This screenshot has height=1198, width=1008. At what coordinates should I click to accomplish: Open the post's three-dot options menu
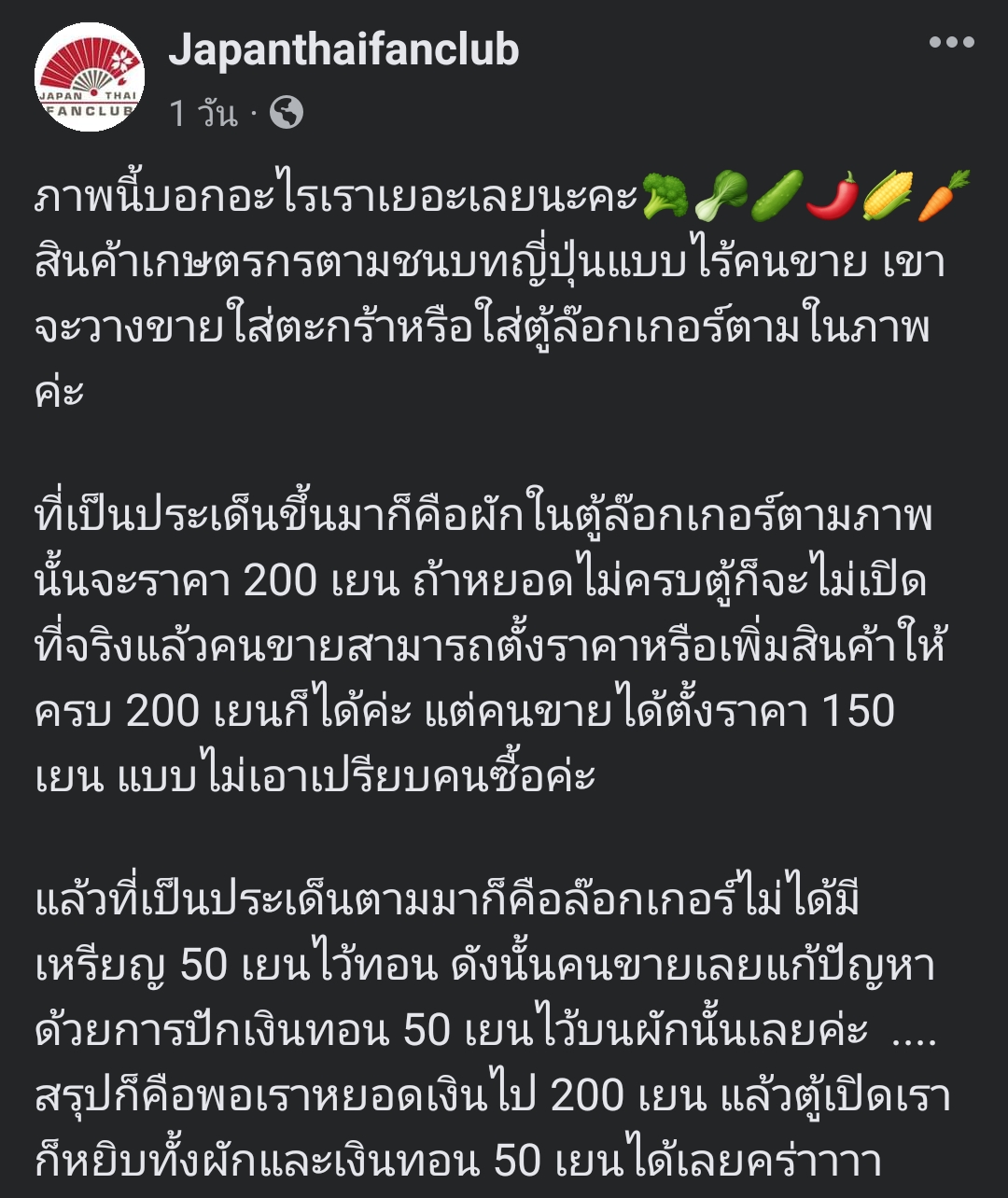[x=952, y=42]
